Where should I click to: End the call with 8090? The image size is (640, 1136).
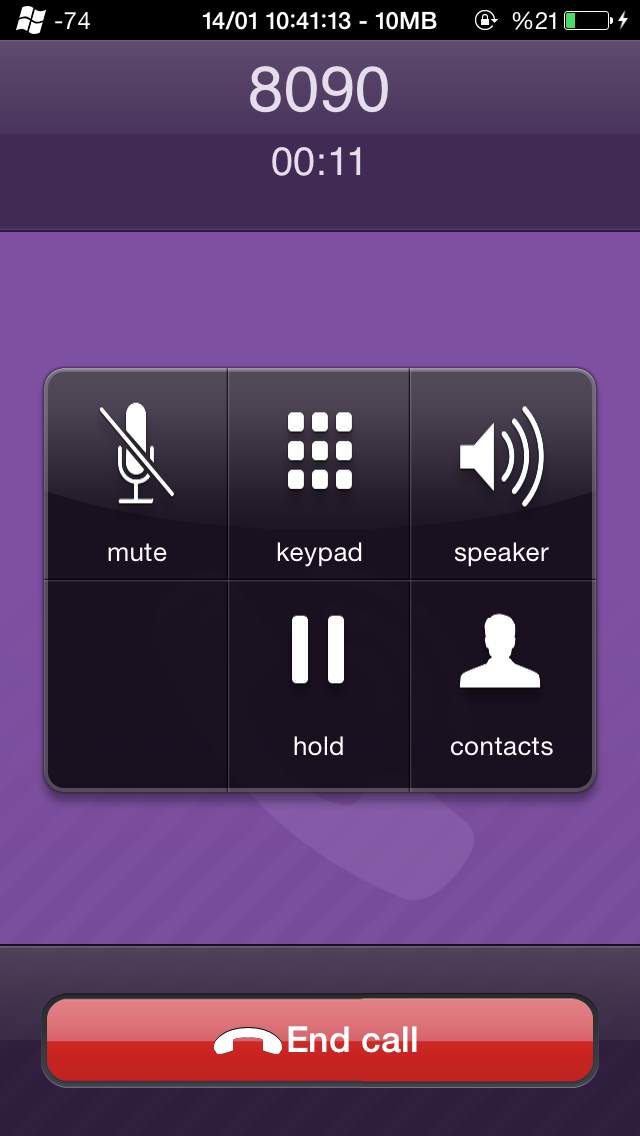tap(320, 1040)
